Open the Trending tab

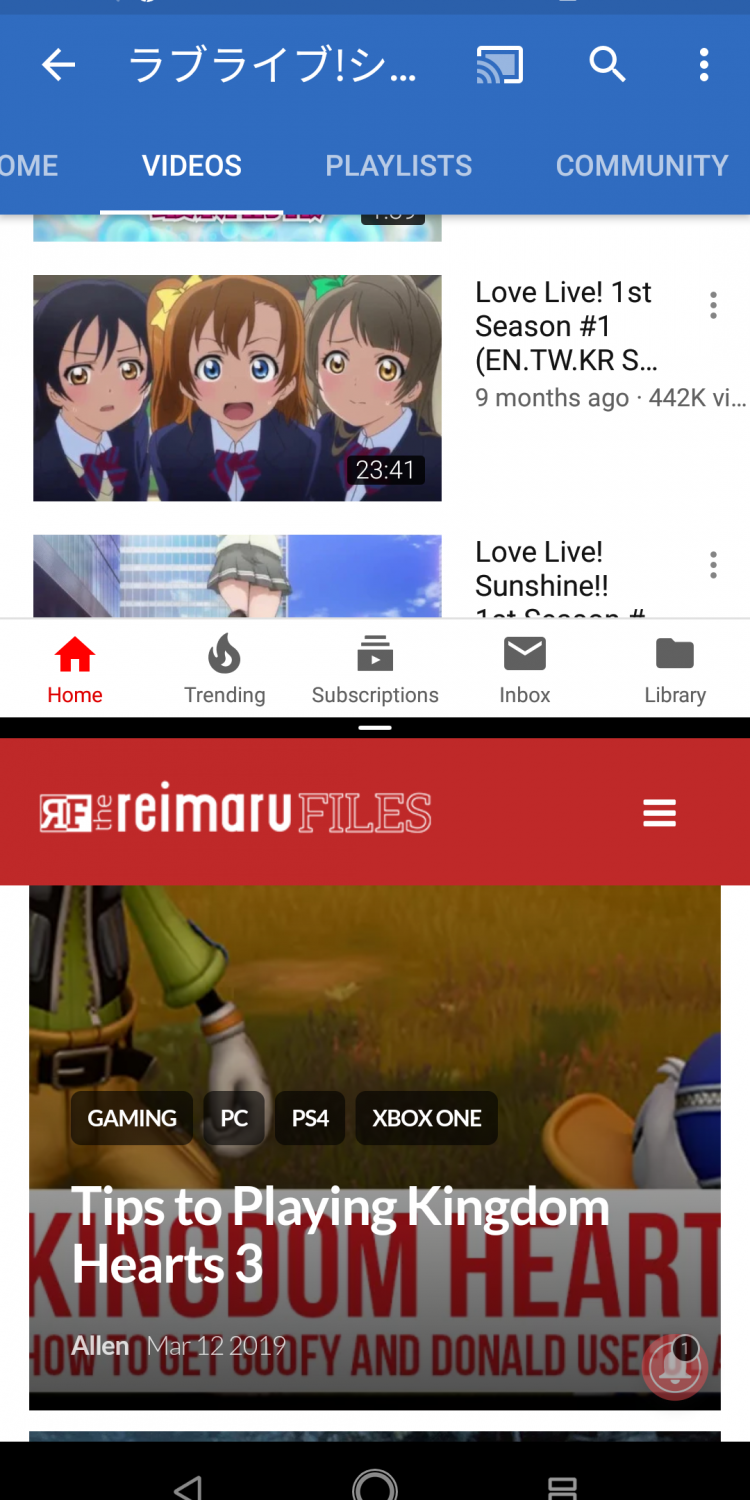[x=224, y=670]
